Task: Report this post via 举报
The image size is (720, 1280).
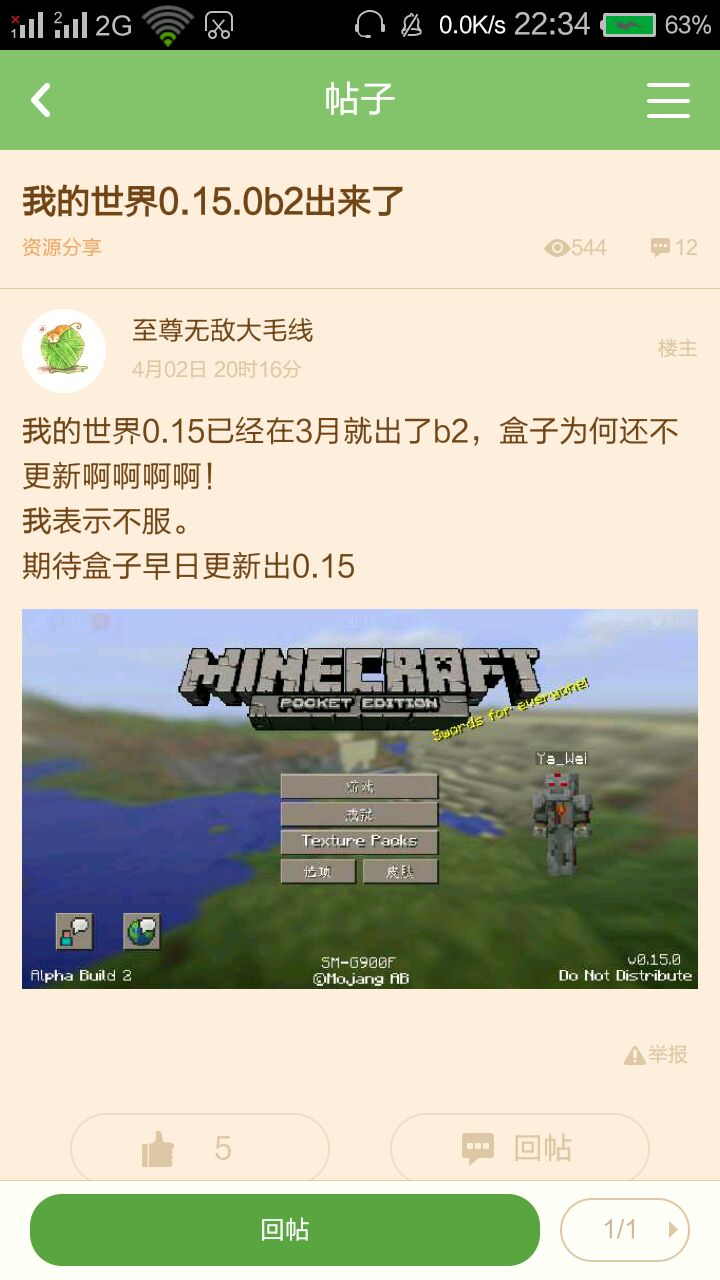Action: point(656,1054)
